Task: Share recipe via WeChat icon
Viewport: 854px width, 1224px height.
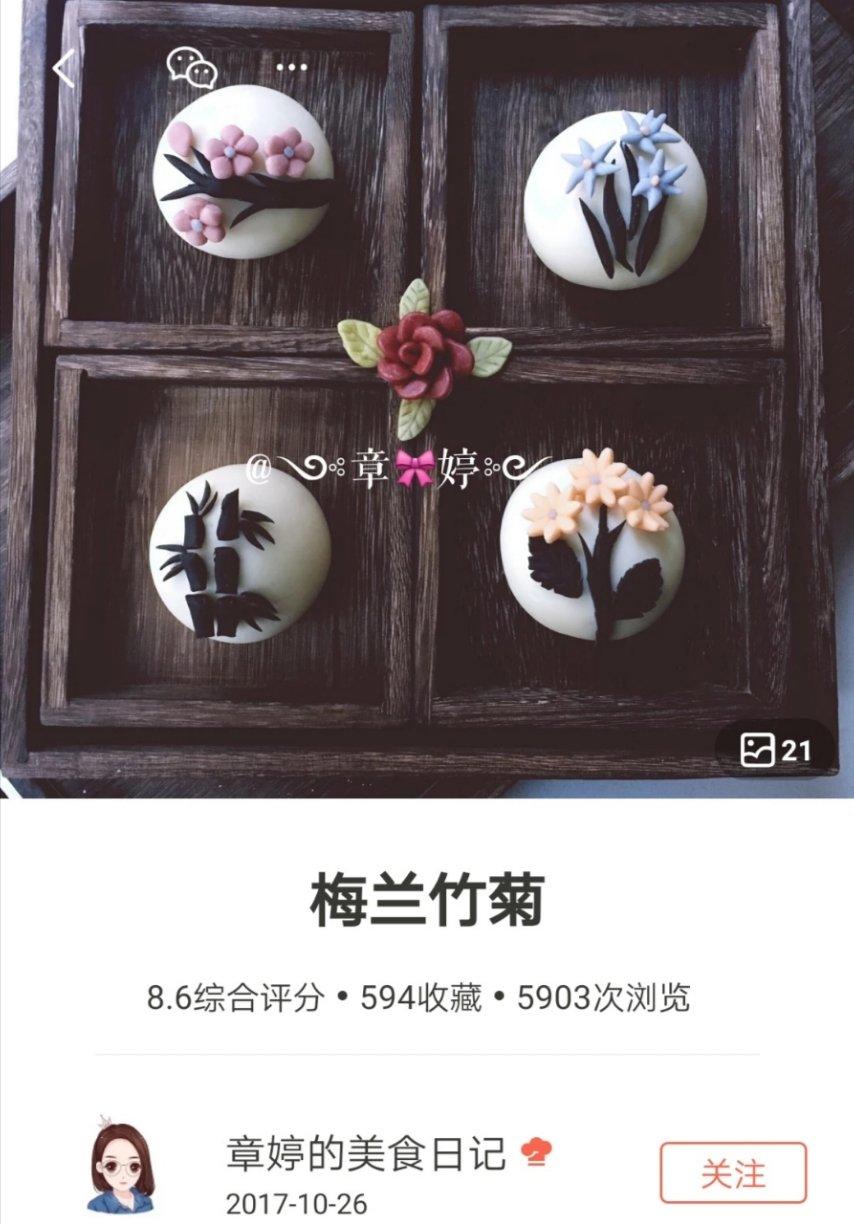Action: tap(191, 68)
